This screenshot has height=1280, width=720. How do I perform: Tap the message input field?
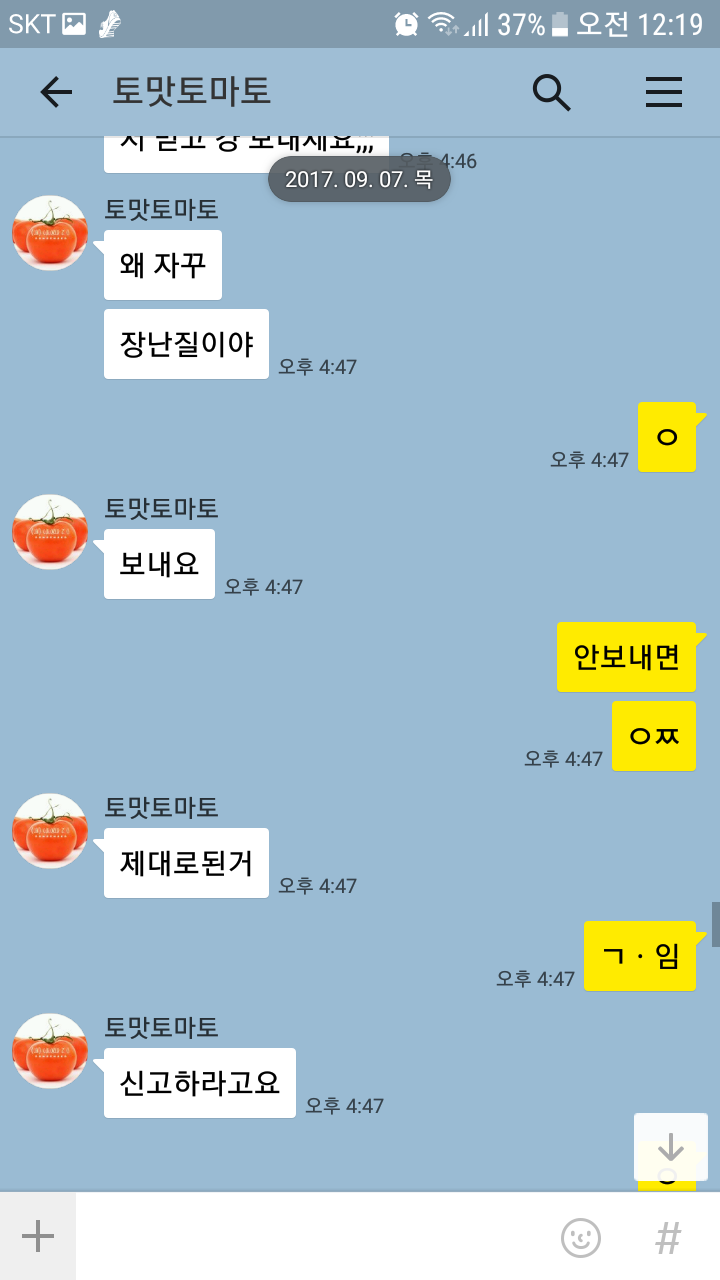(310, 1237)
